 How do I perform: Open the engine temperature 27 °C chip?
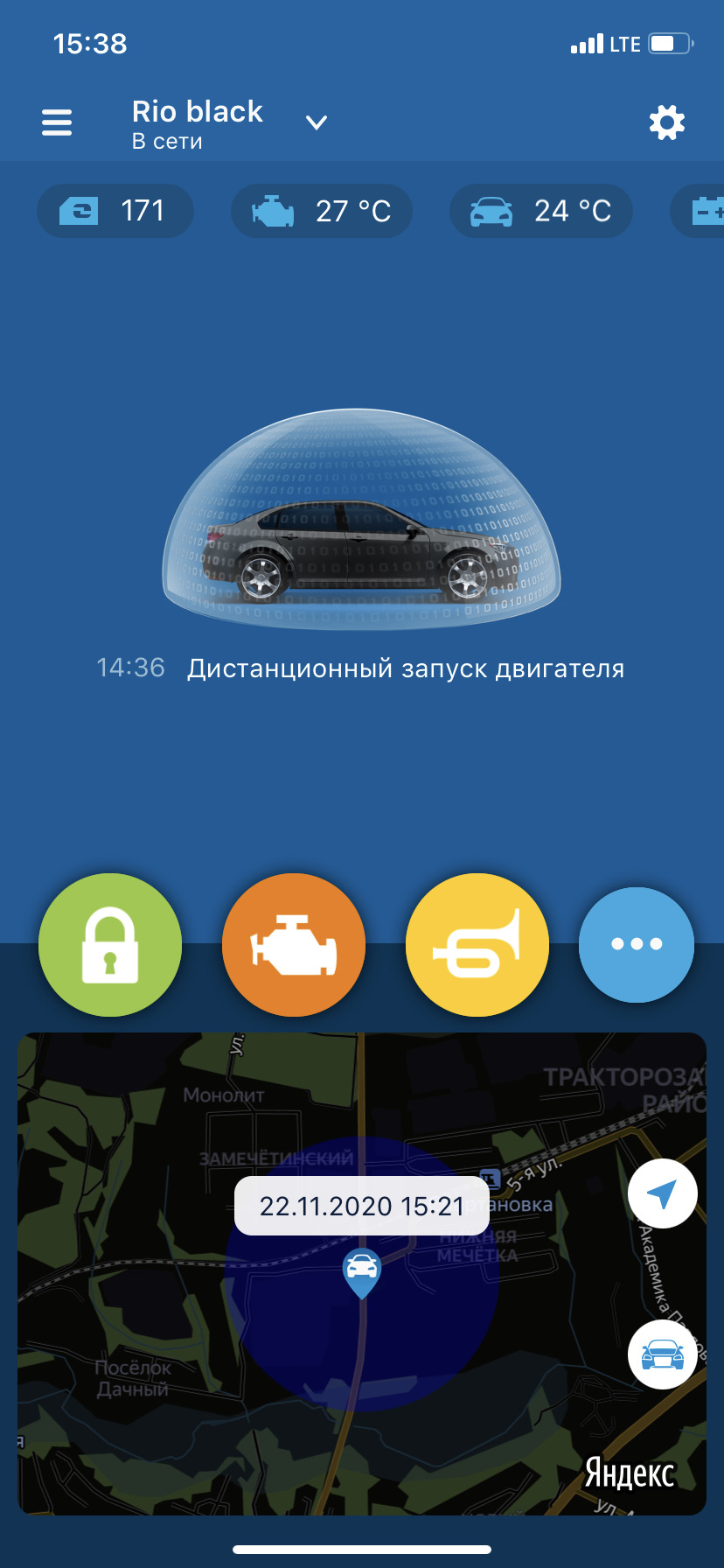point(322,211)
